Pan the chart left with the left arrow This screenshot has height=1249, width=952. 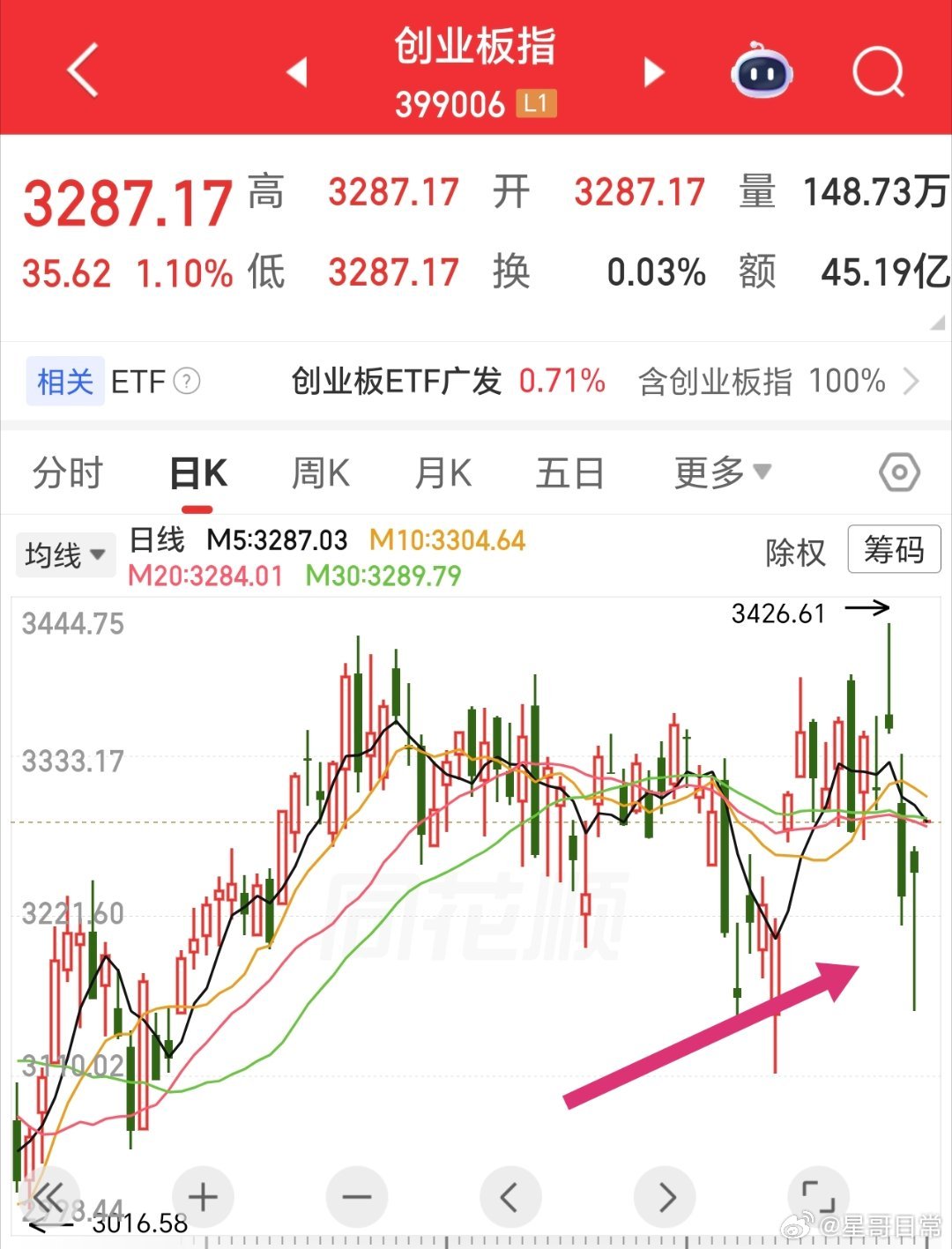coord(509,1196)
